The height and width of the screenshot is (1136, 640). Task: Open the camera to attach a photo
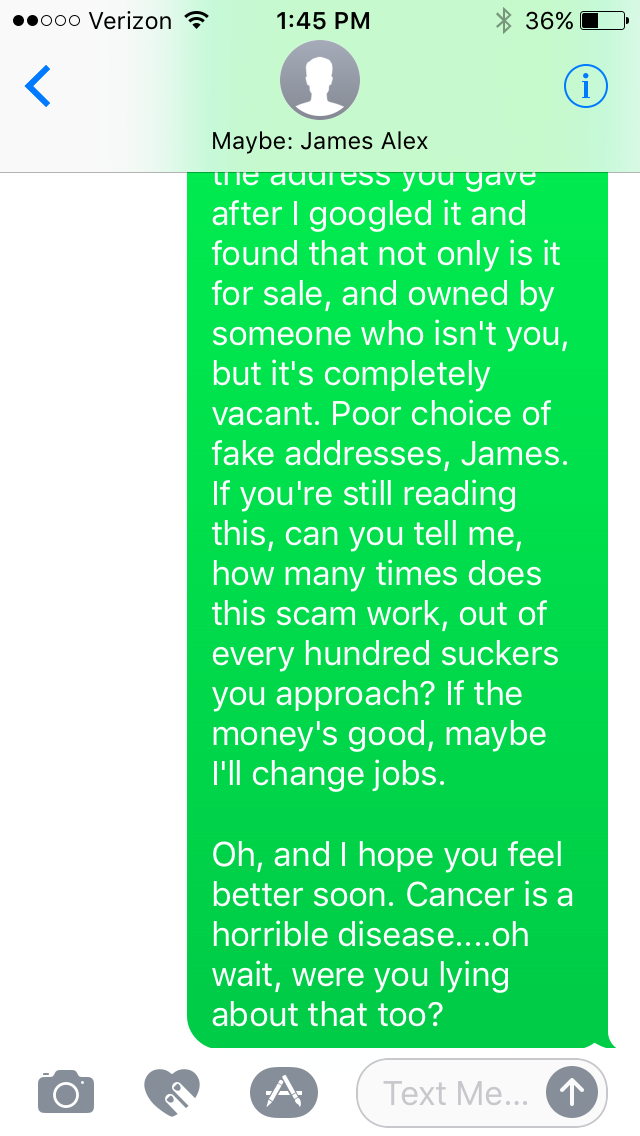pyautogui.click(x=65, y=1091)
